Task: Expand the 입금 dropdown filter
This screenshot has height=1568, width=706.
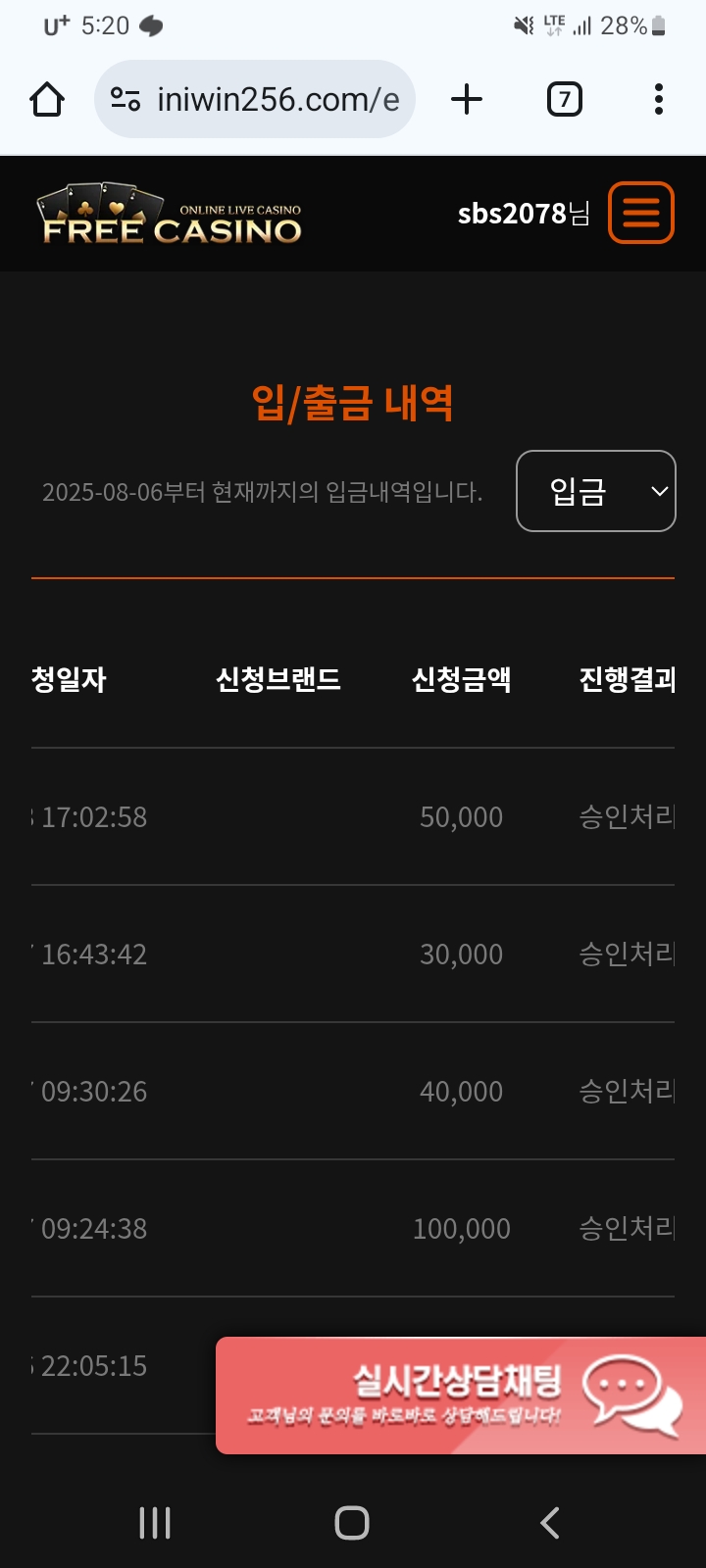Action: tap(595, 491)
